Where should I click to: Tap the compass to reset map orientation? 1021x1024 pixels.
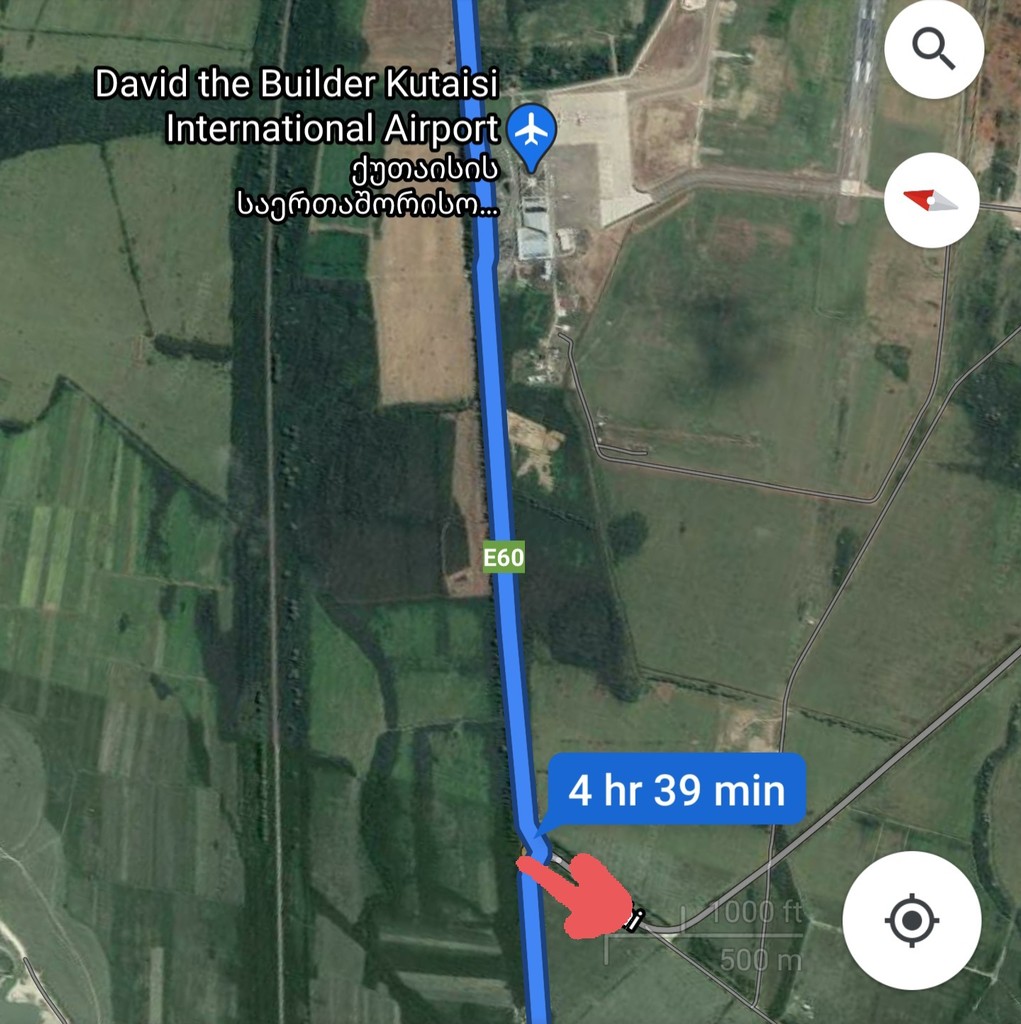point(932,201)
